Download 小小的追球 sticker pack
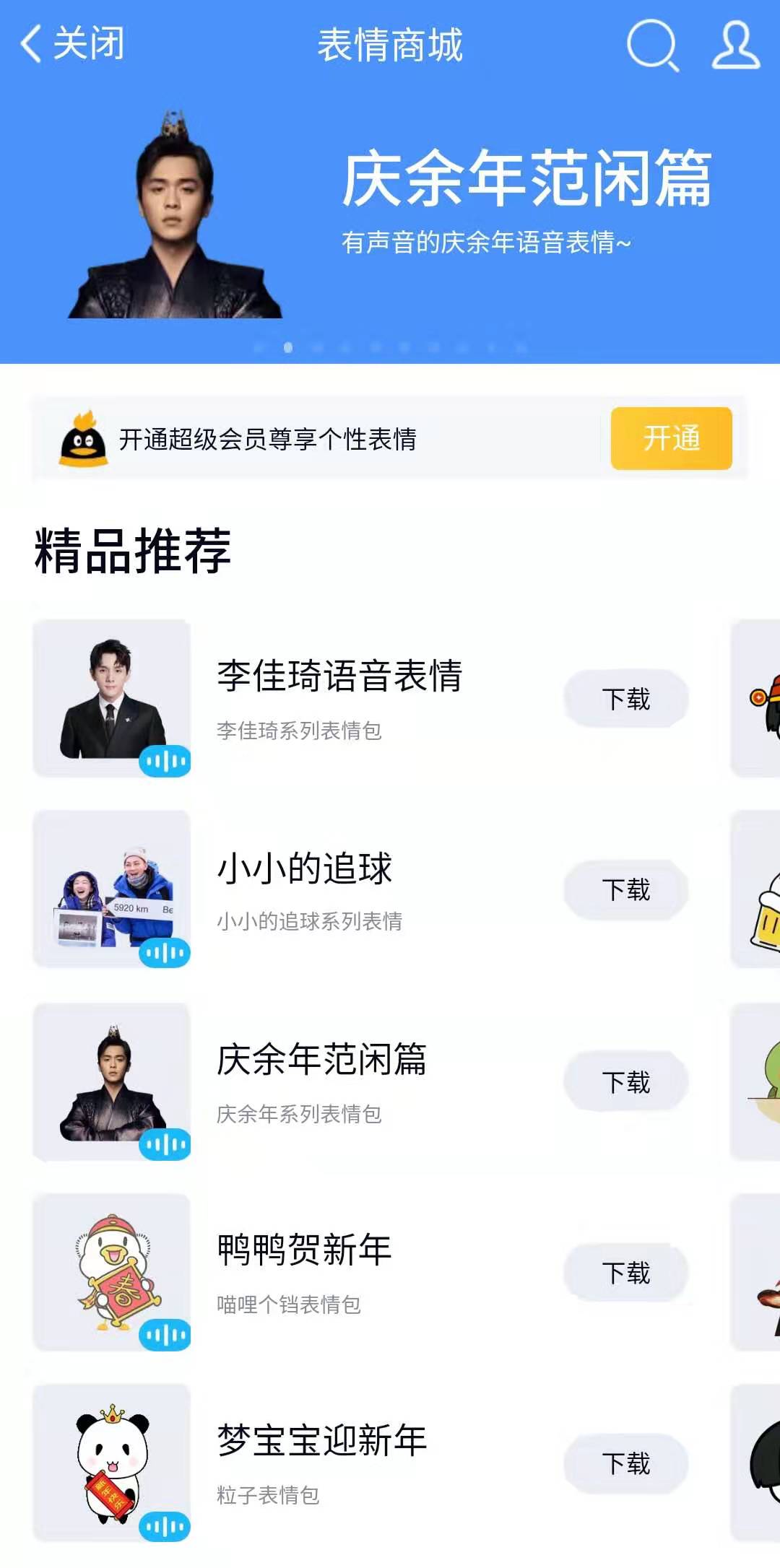The height and width of the screenshot is (1568, 780). 625,890
